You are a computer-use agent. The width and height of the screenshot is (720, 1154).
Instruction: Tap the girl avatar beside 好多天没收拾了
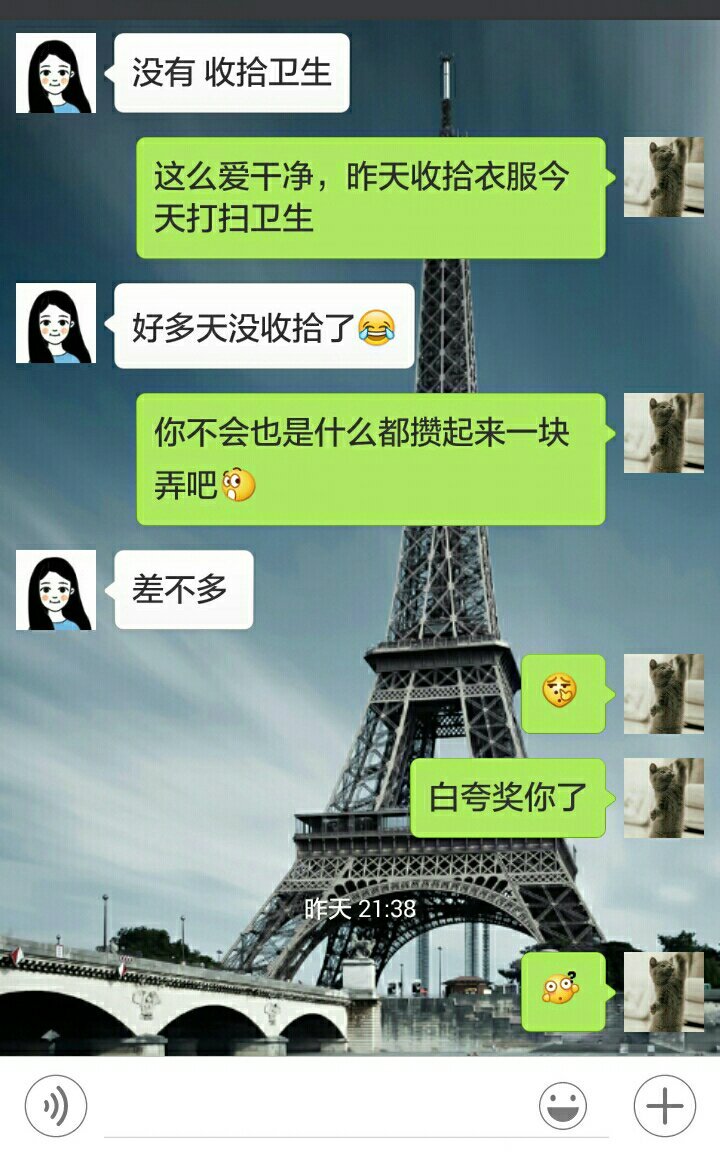click(56, 323)
